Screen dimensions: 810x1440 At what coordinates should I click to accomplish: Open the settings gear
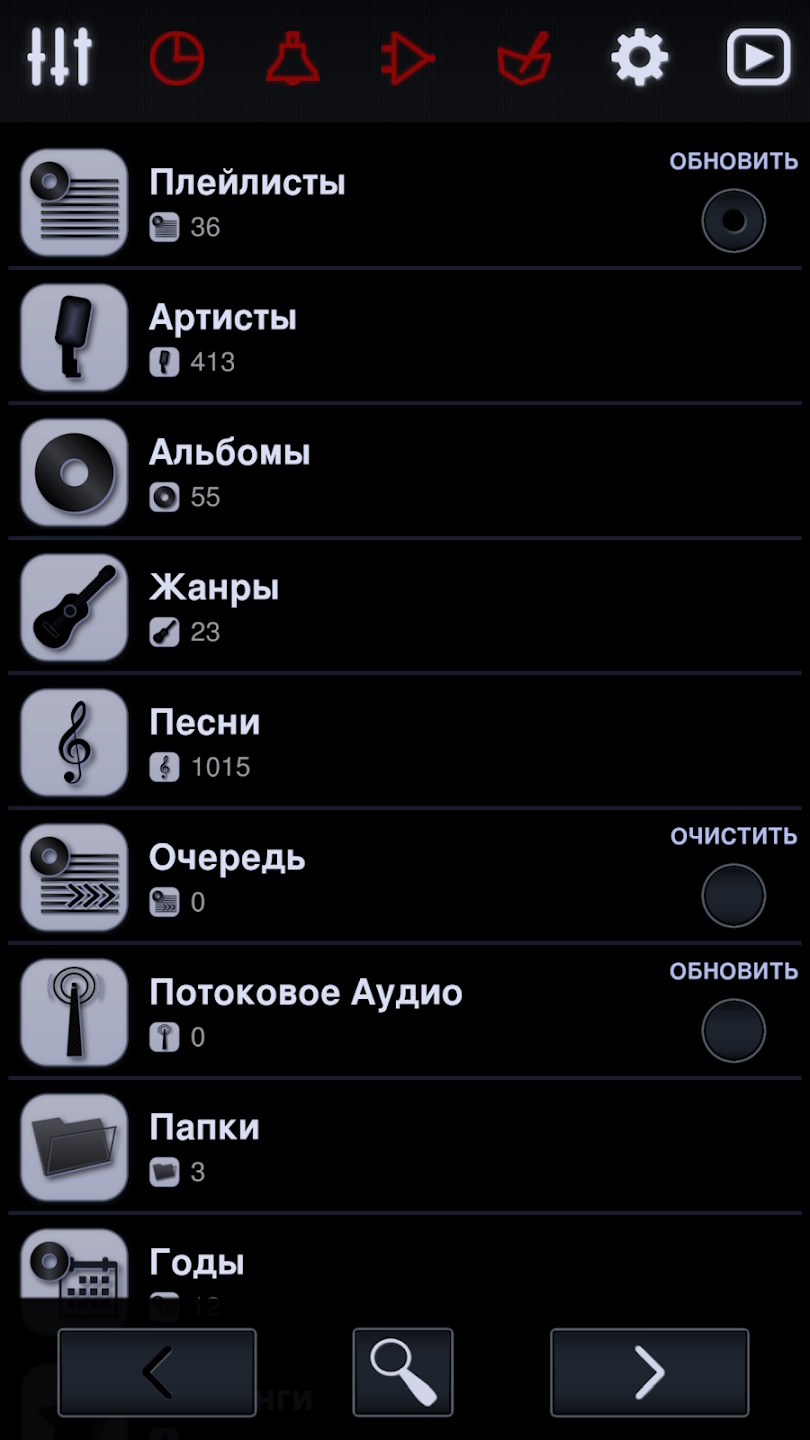click(x=639, y=57)
